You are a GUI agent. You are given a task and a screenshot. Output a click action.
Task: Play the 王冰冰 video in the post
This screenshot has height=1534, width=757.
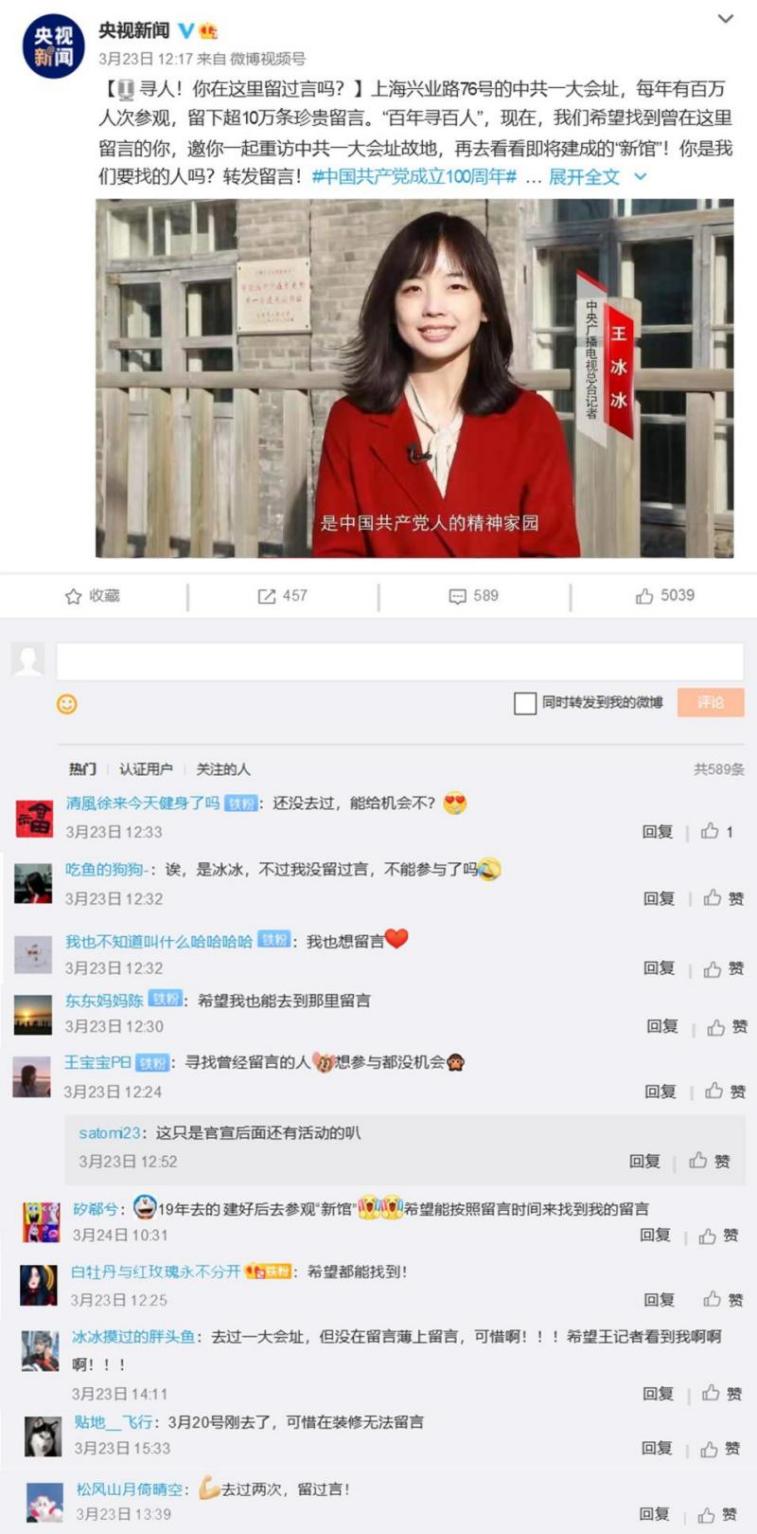point(414,378)
